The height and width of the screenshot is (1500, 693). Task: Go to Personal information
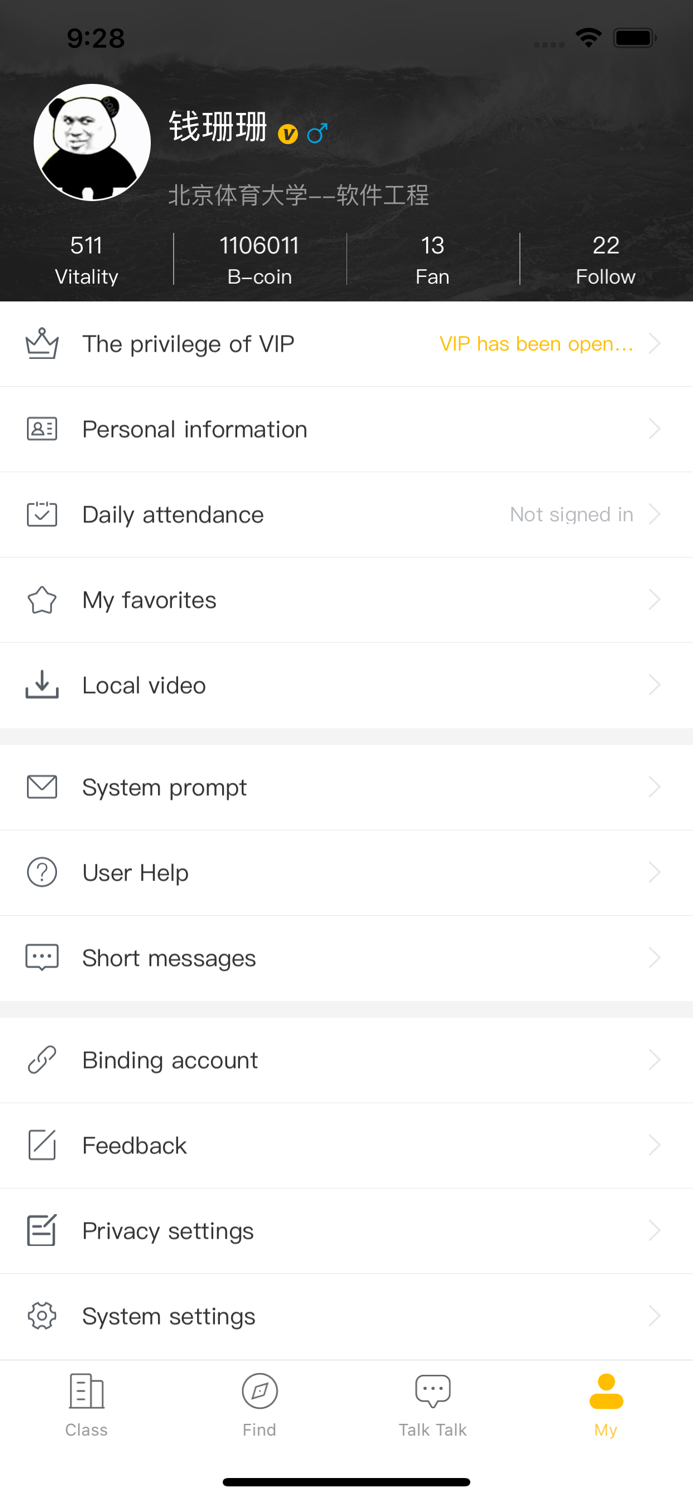pos(346,429)
